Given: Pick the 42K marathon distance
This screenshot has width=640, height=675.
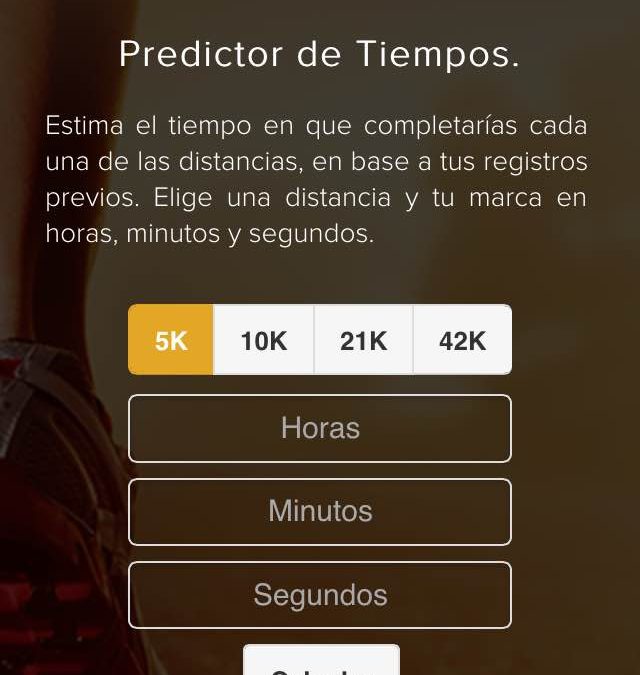Looking at the screenshot, I should click(x=462, y=340).
